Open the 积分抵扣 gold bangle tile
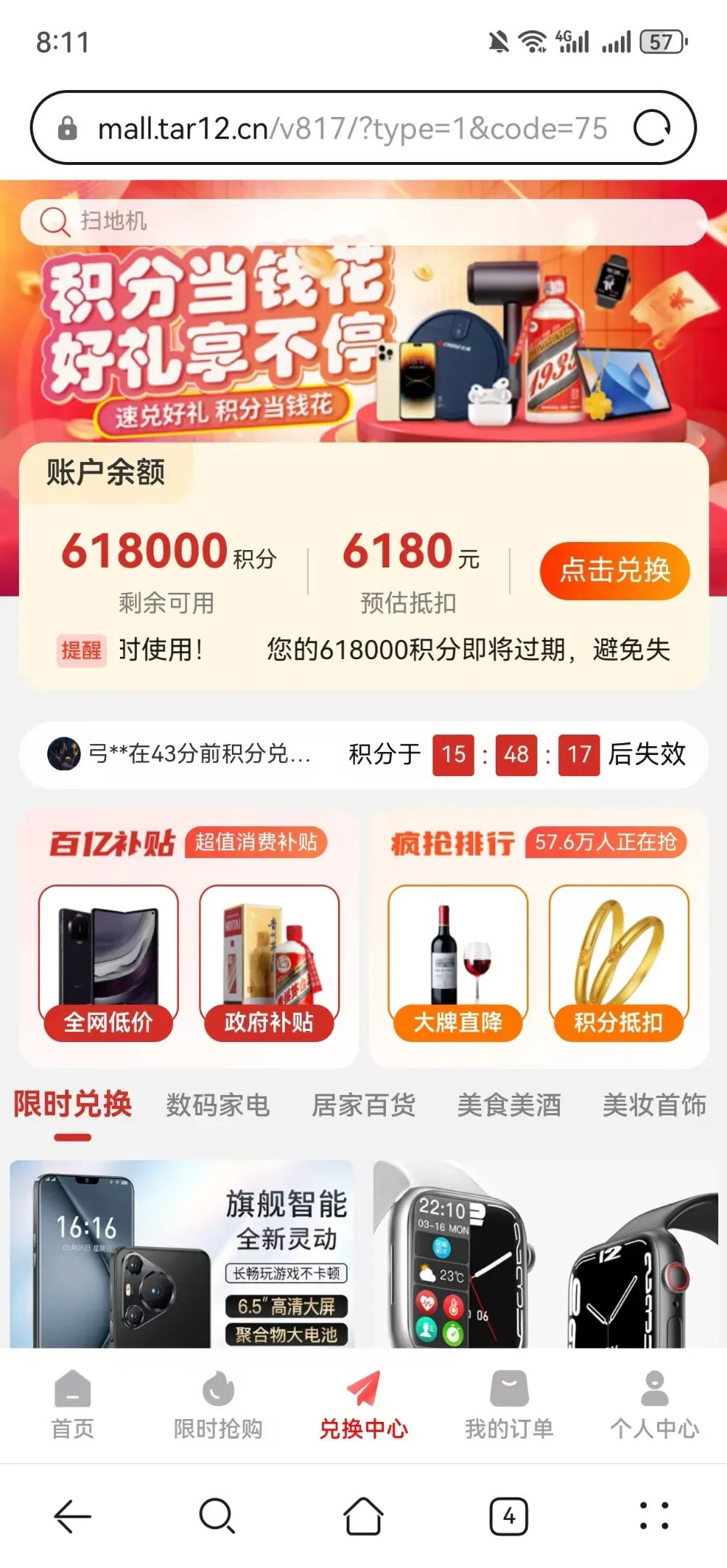The height and width of the screenshot is (1568, 727). pyautogui.click(x=619, y=963)
